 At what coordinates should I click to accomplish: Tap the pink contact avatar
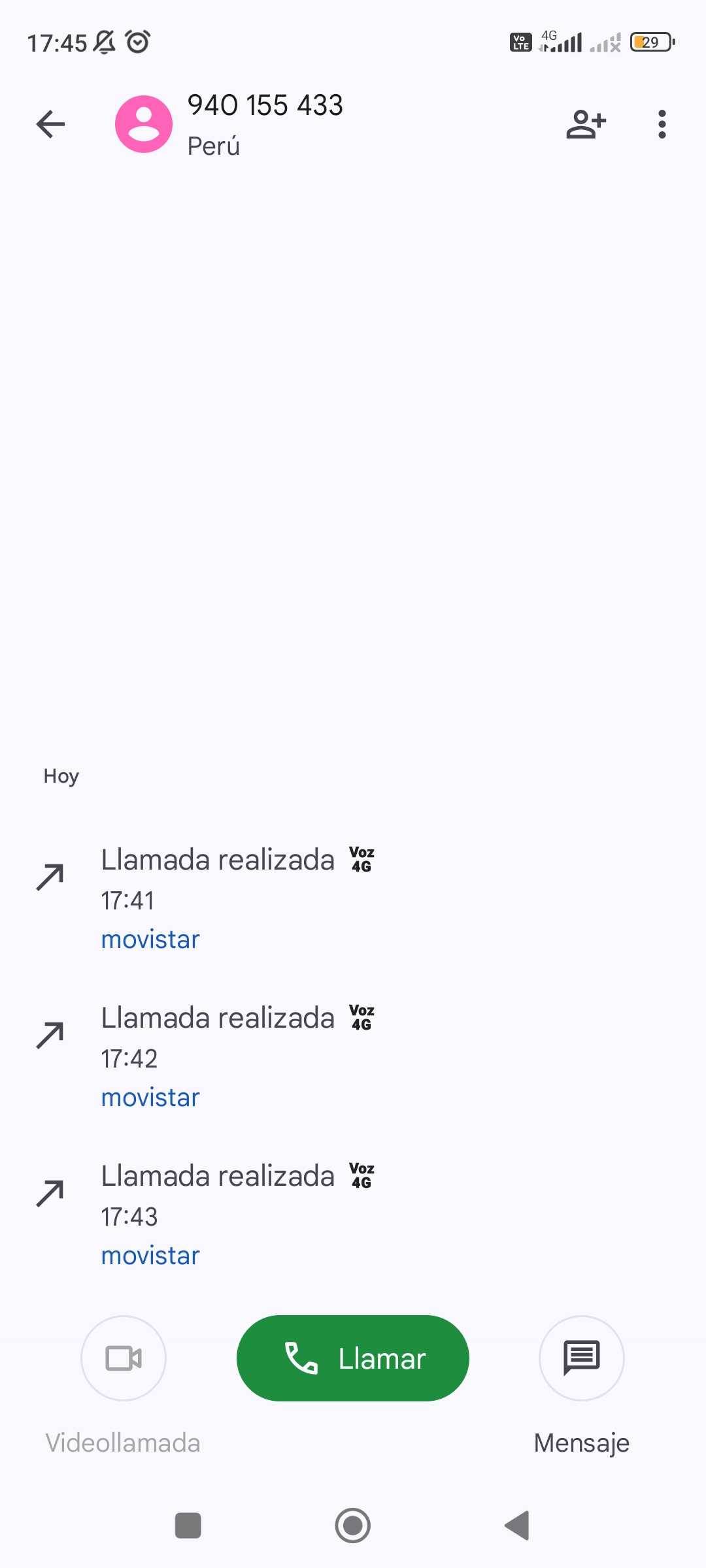point(144,124)
